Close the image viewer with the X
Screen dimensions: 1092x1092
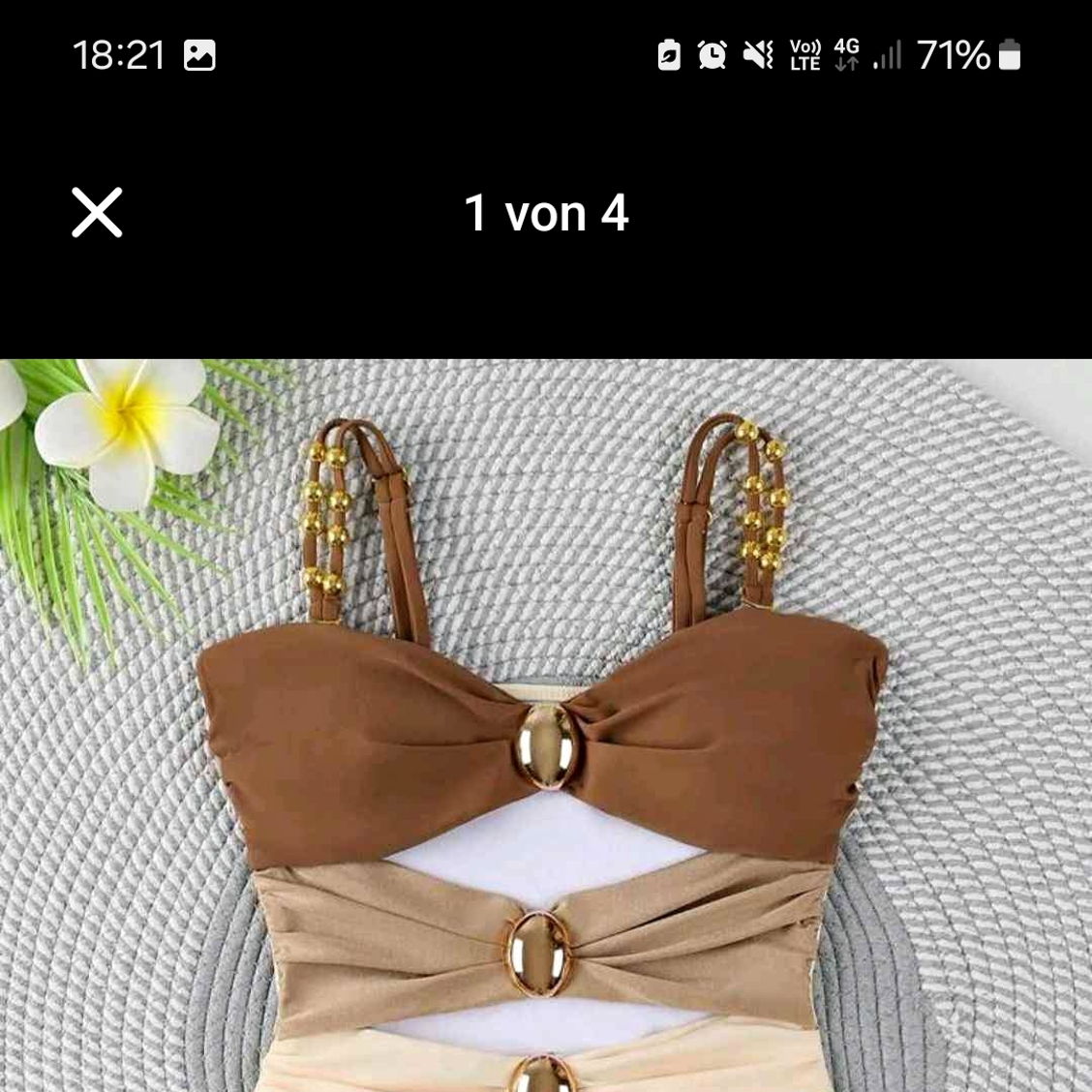pos(97,213)
